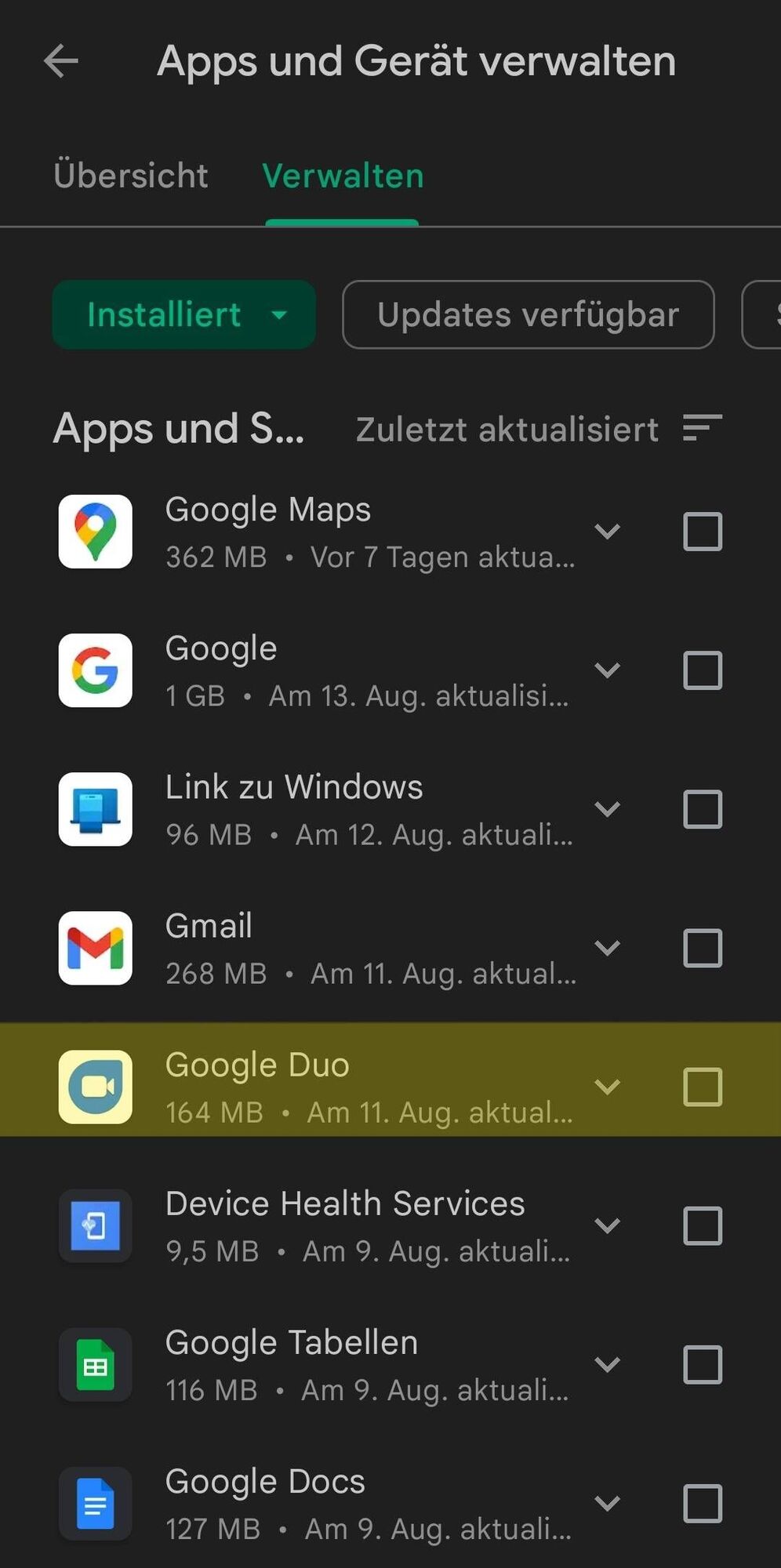Open the Google Duo entry
Screen dimensions: 781x1568
314,1087
